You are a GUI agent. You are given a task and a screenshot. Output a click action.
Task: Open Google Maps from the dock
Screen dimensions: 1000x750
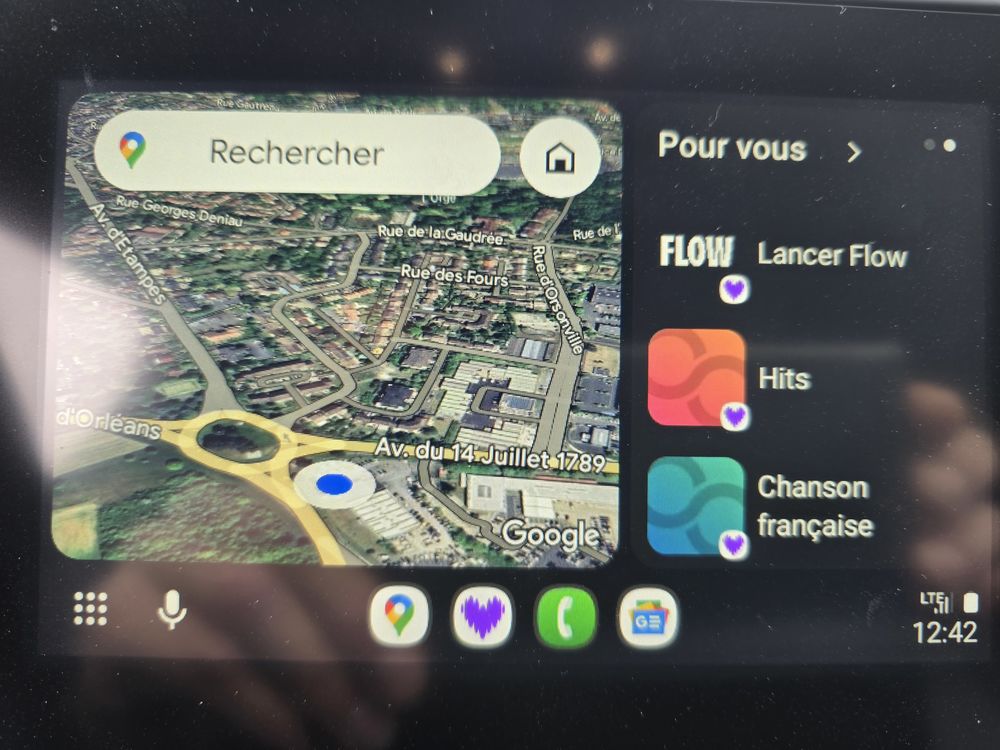pyautogui.click(x=399, y=615)
